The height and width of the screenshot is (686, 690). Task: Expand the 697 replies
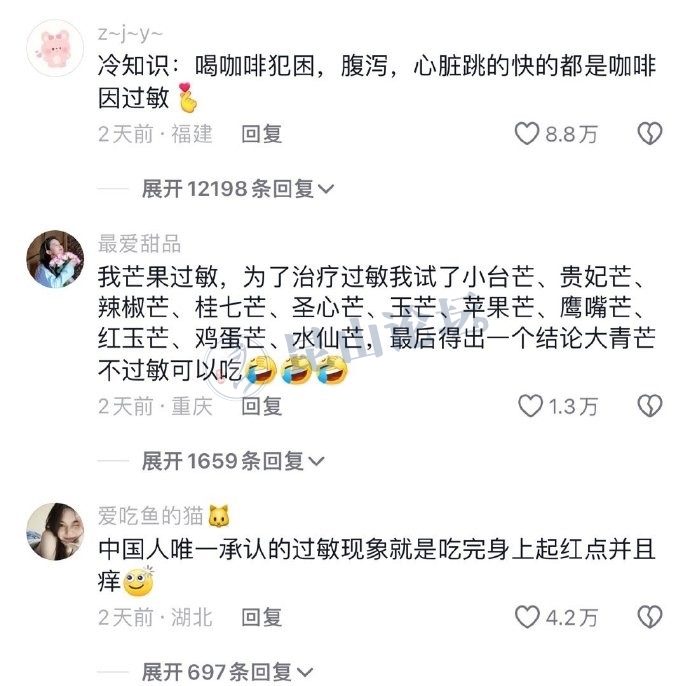click(x=227, y=671)
